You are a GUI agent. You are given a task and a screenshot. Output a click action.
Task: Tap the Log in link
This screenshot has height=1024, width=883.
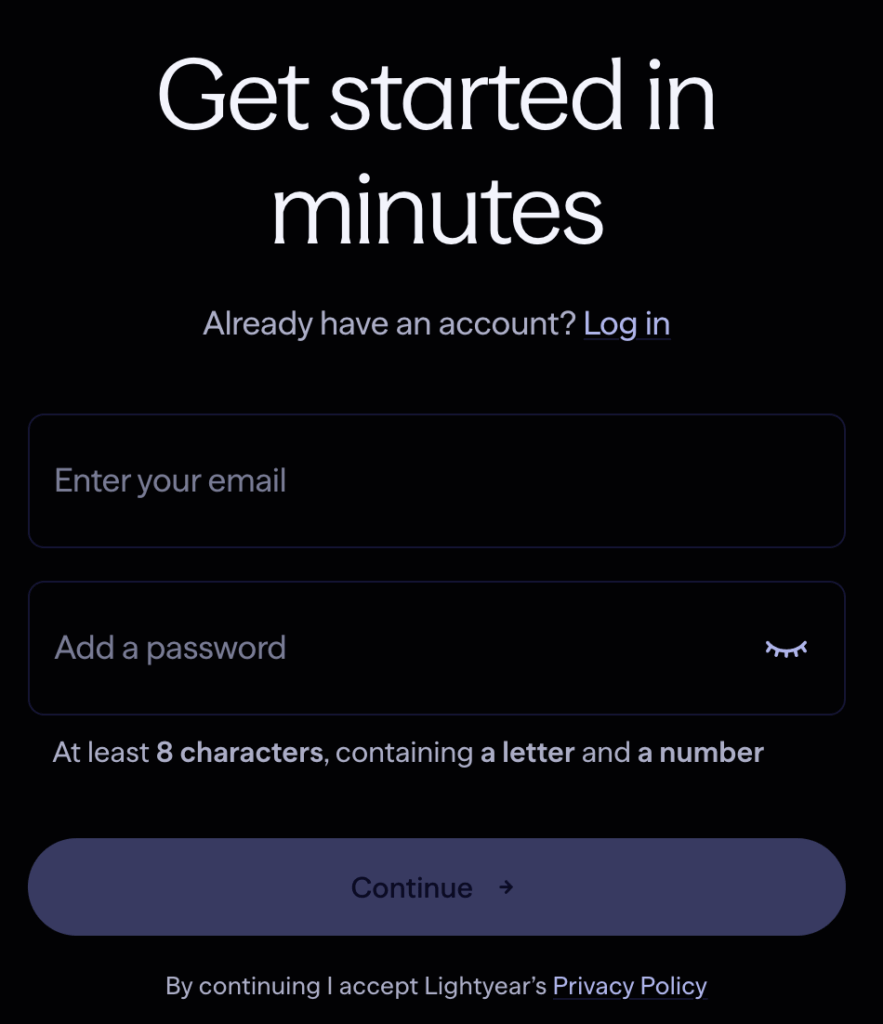click(x=626, y=324)
